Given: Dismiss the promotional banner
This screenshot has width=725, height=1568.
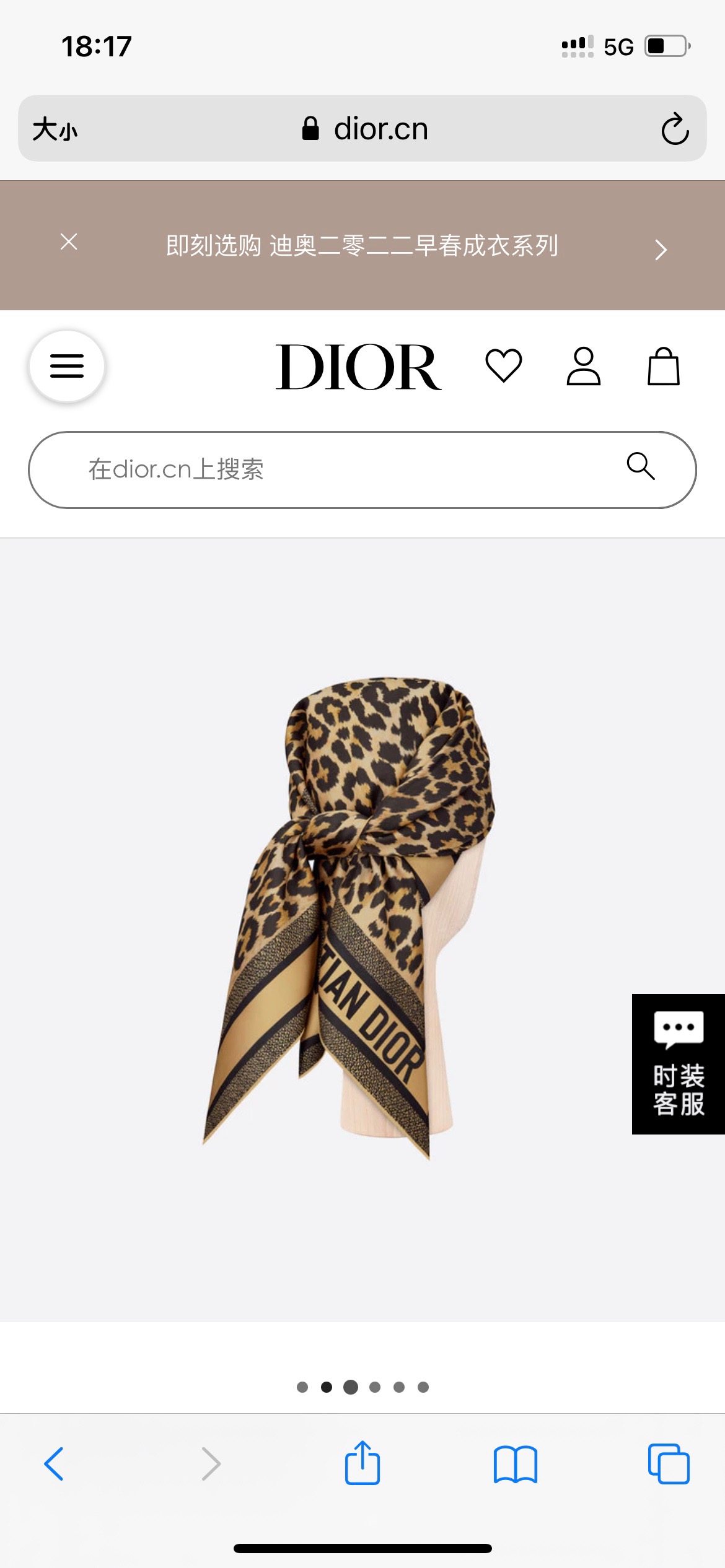Looking at the screenshot, I should click(69, 242).
